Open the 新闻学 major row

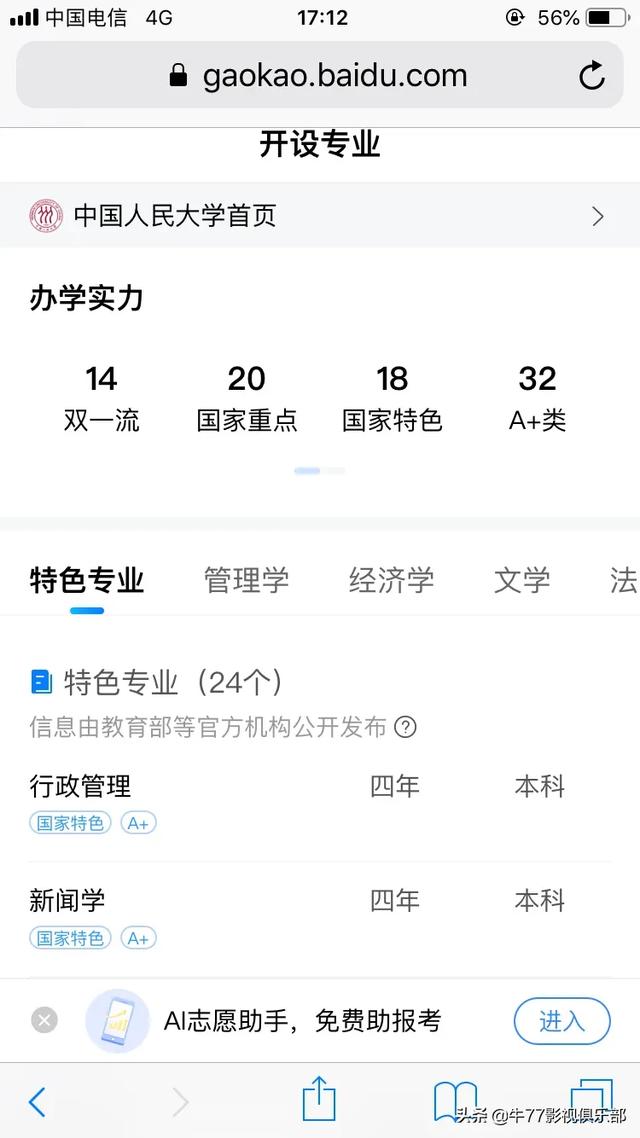point(319,919)
